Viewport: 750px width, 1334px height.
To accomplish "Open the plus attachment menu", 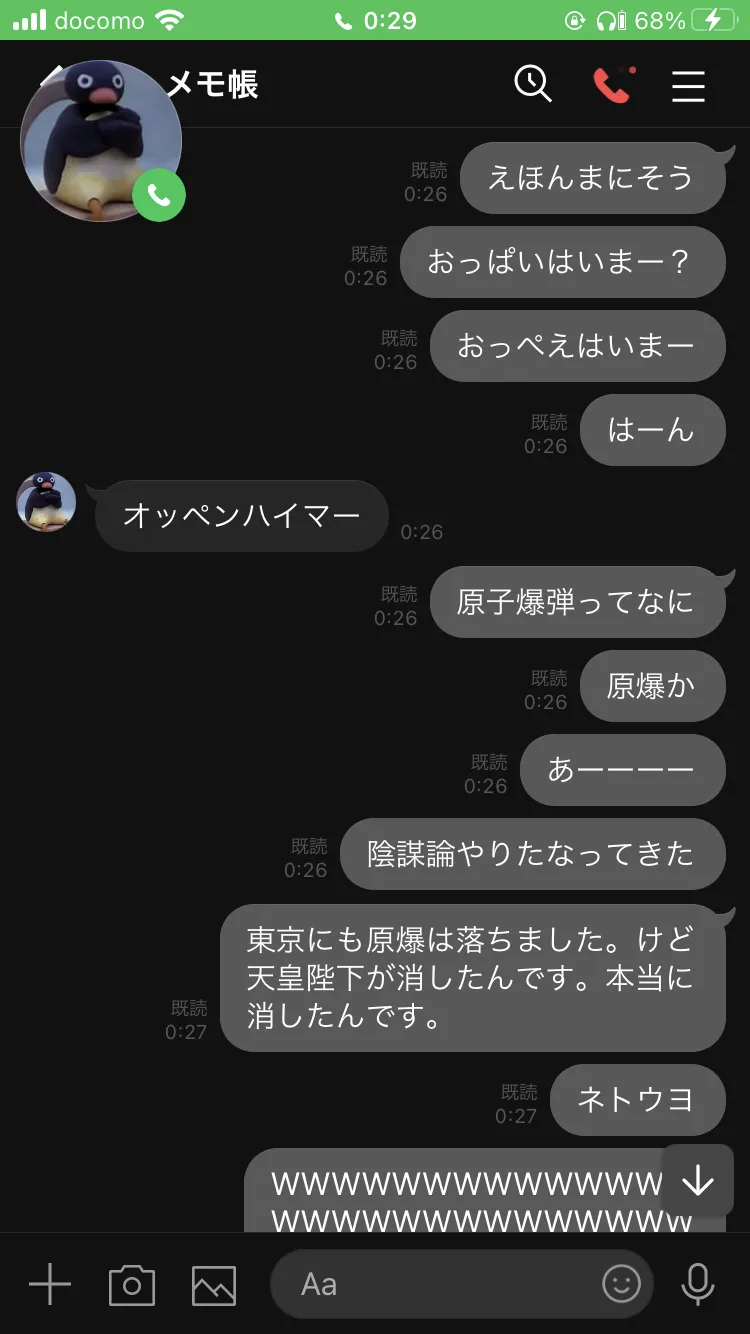I will pos(50,1283).
